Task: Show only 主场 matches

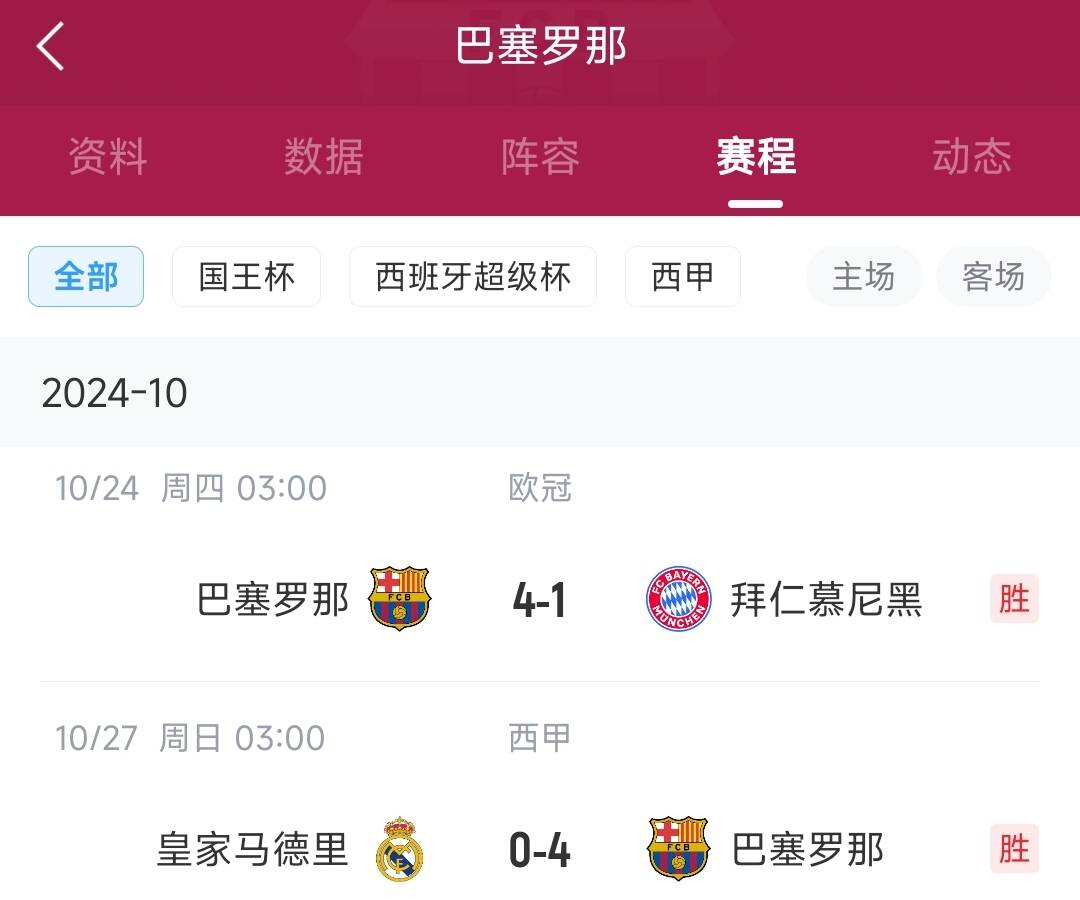Action: [x=863, y=276]
